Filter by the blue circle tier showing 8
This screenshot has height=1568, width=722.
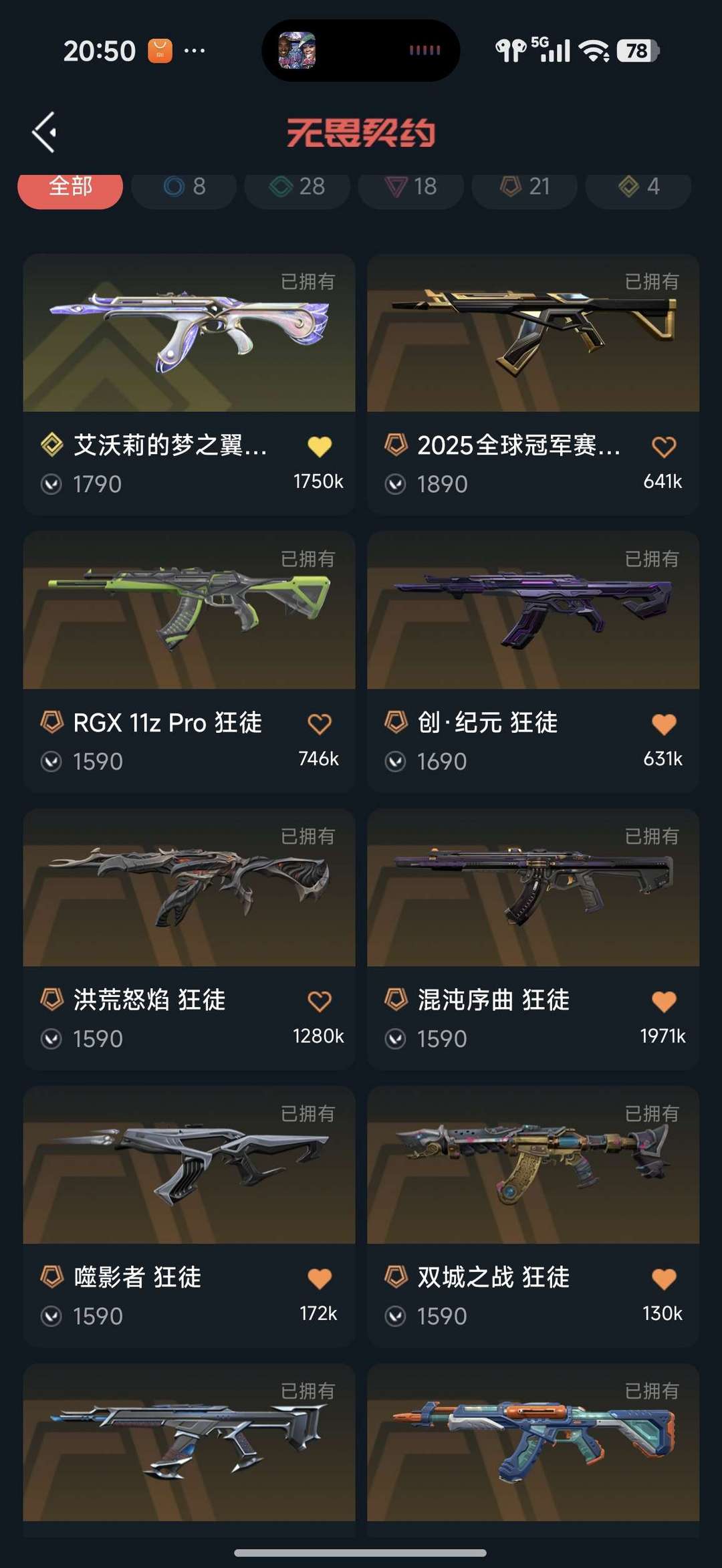[184, 187]
